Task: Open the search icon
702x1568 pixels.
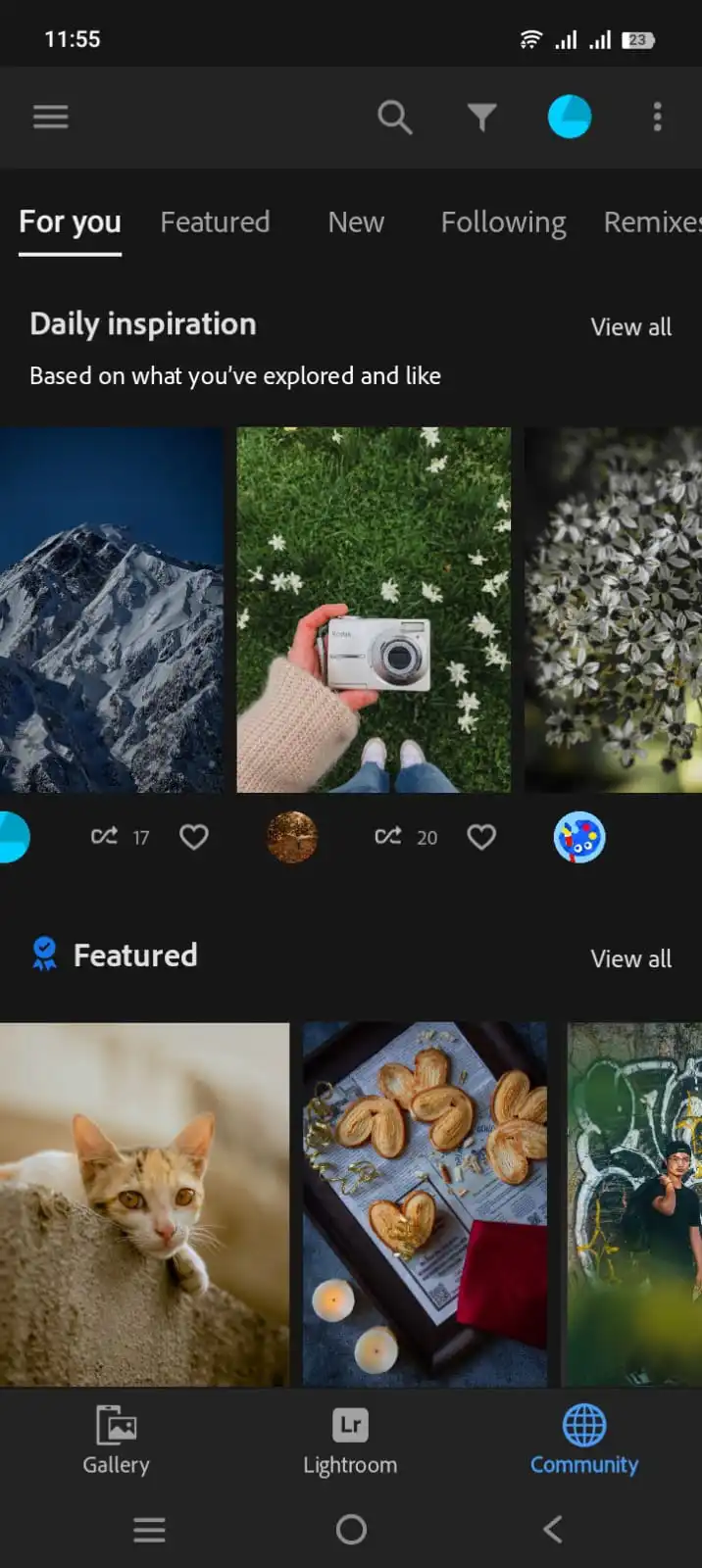Action: pyautogui.click(x=394, y=118)
